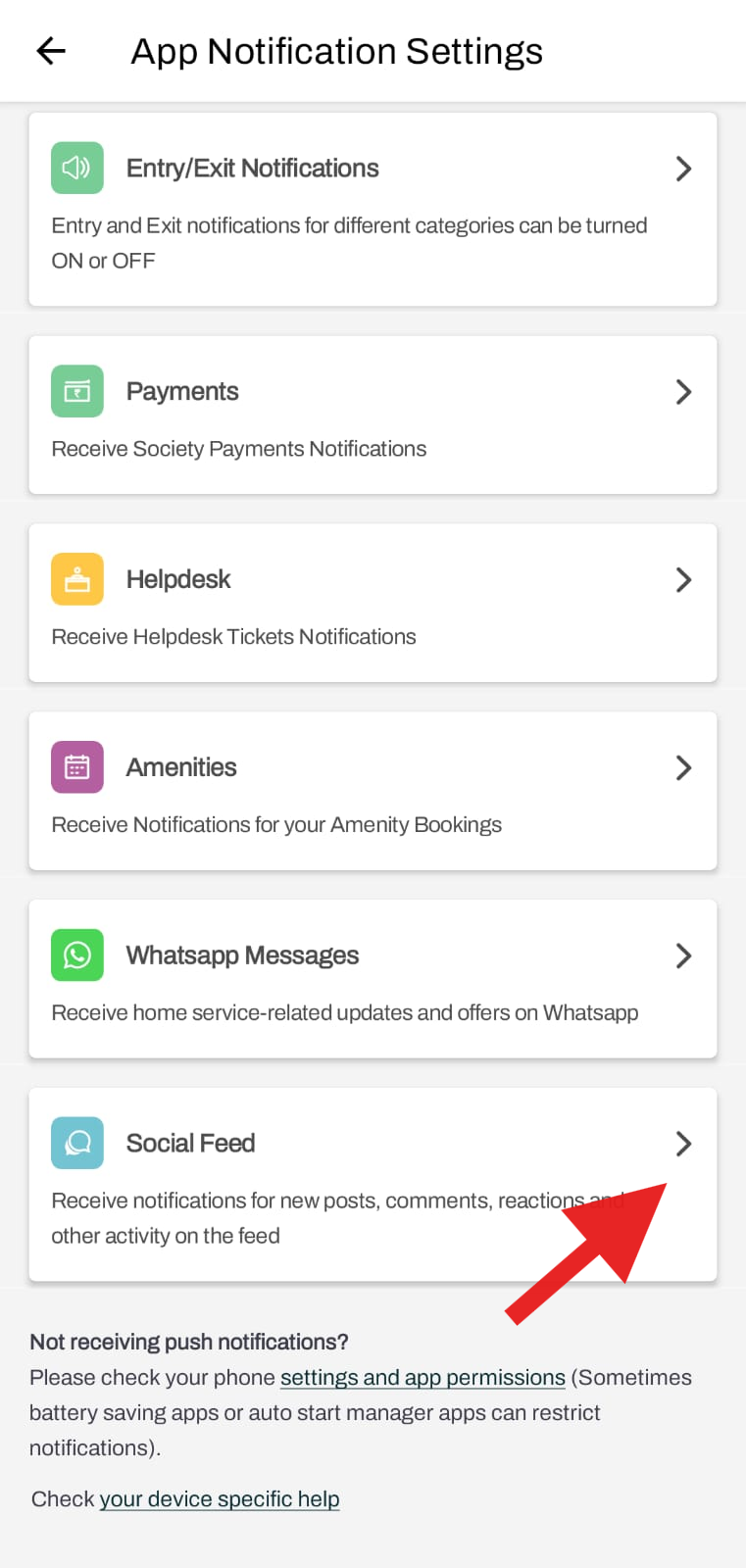Select the Payments notifications card
Viewport: 746px width, 1568px height.
coord(373,414)
